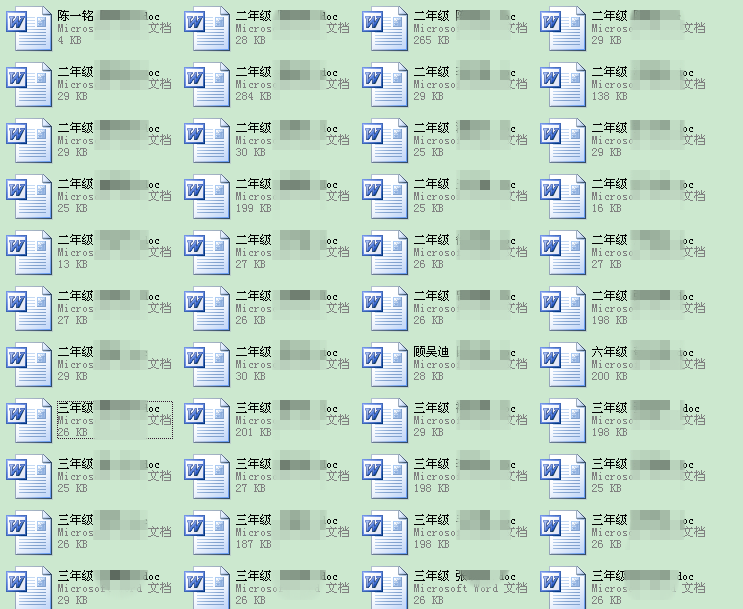
Task: Open the 二年级 document of 199 KB
Action: (x=207, y=196)
